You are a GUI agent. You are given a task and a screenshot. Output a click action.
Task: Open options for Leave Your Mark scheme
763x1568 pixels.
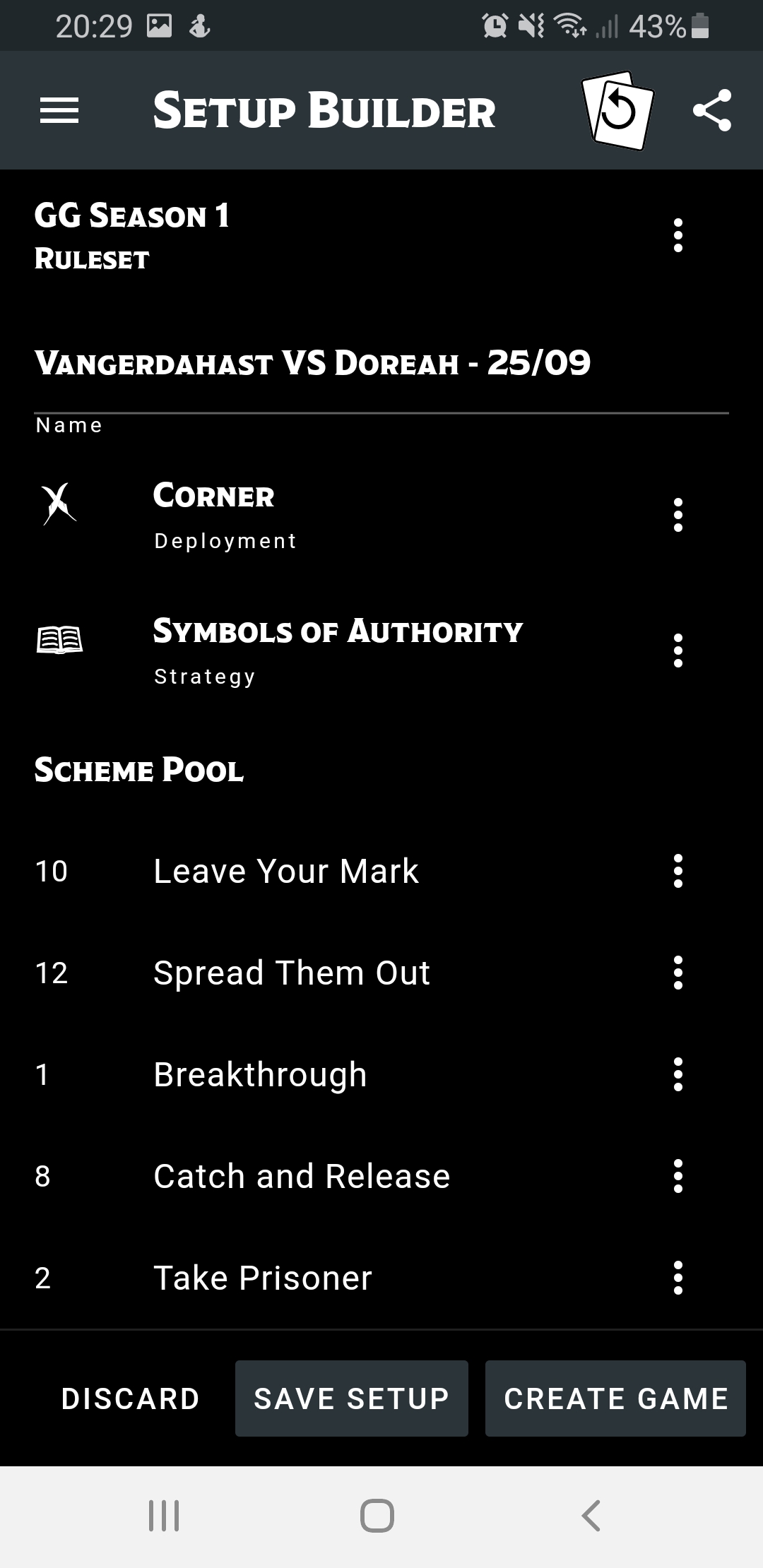[678, 871]
